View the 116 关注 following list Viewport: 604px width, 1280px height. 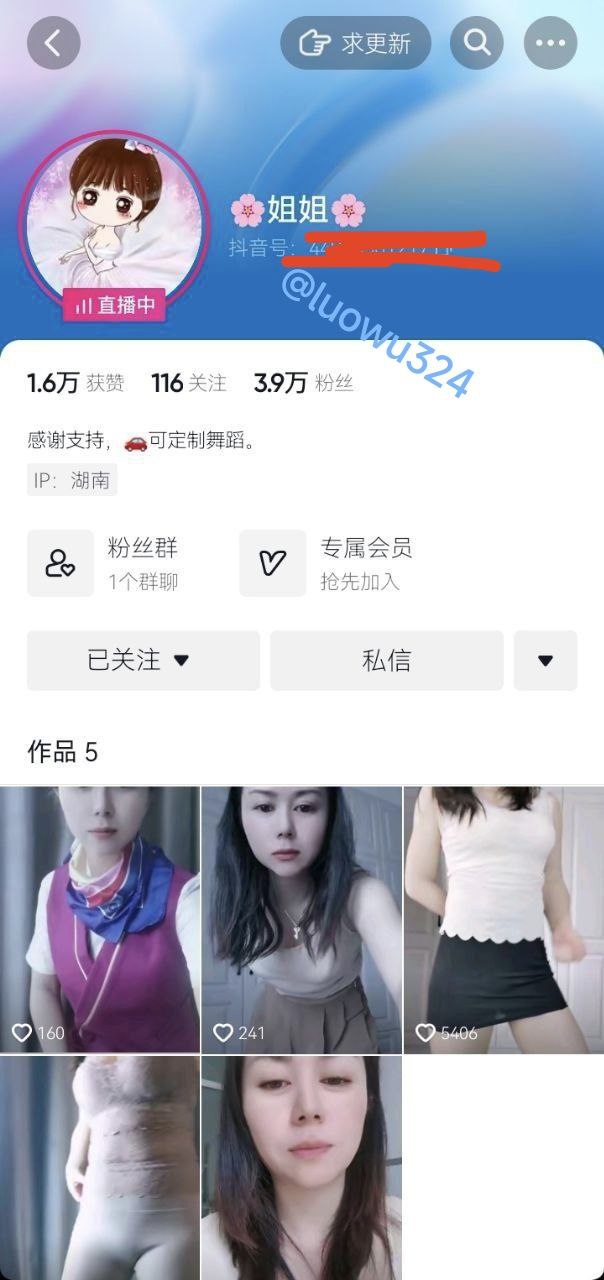pos(189,383)
